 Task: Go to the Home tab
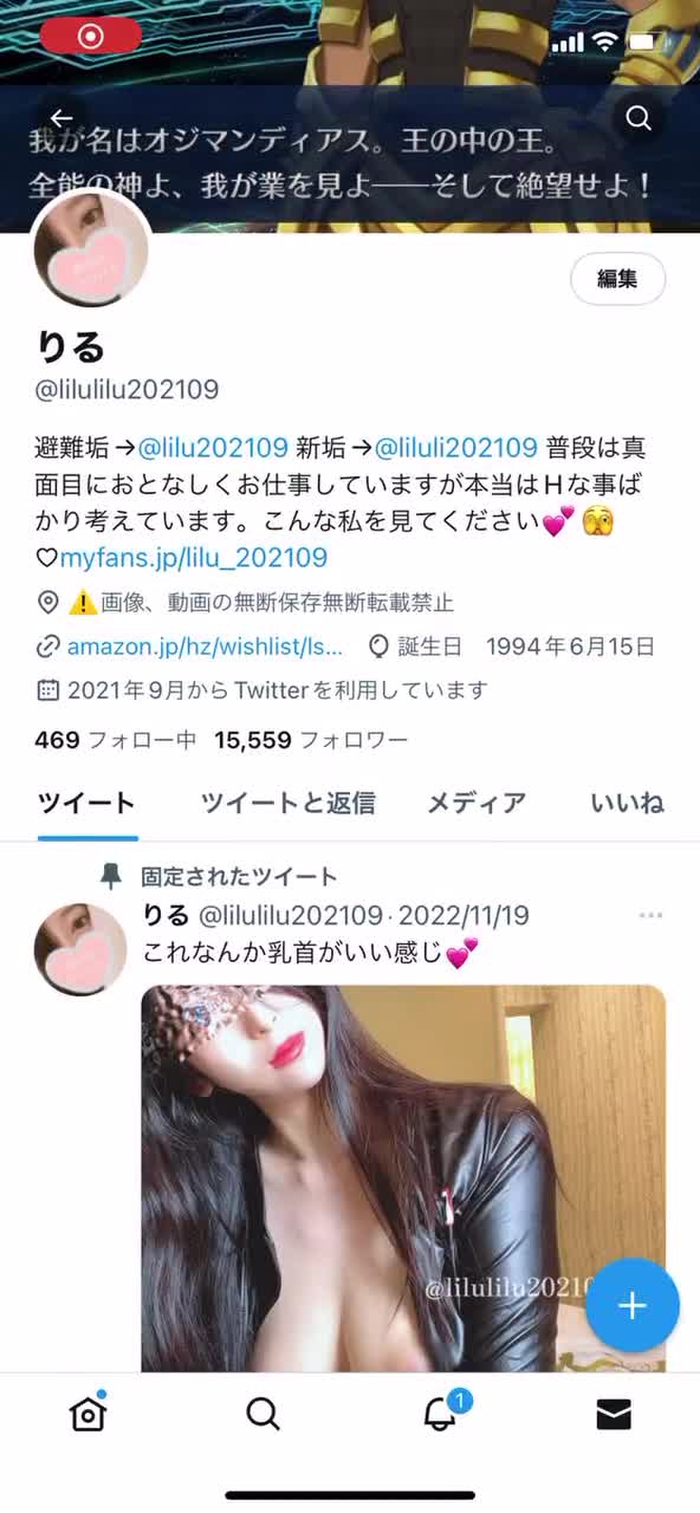click(x=88, y=1413)
